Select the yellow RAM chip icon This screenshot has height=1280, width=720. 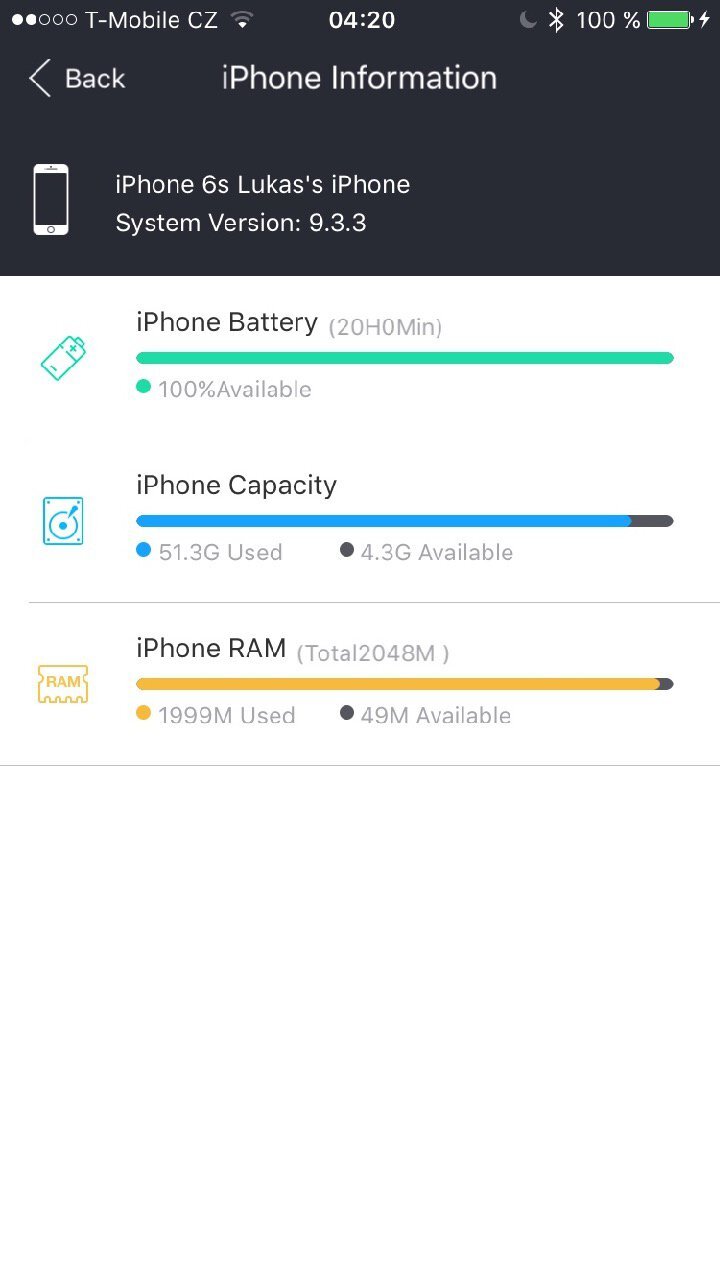[x=62, y=684]
